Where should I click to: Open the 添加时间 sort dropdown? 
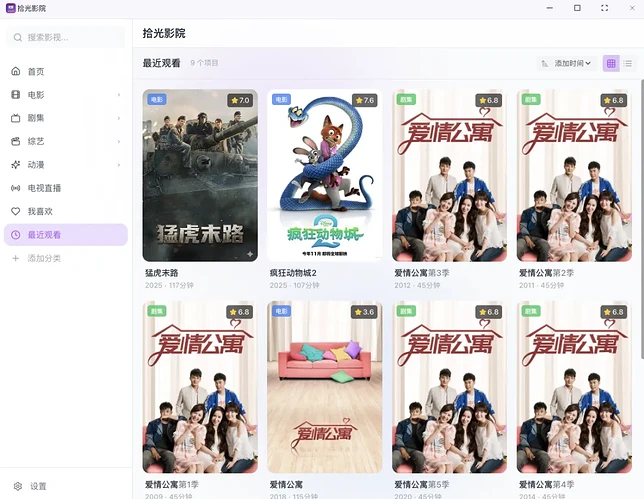point(566,63)
